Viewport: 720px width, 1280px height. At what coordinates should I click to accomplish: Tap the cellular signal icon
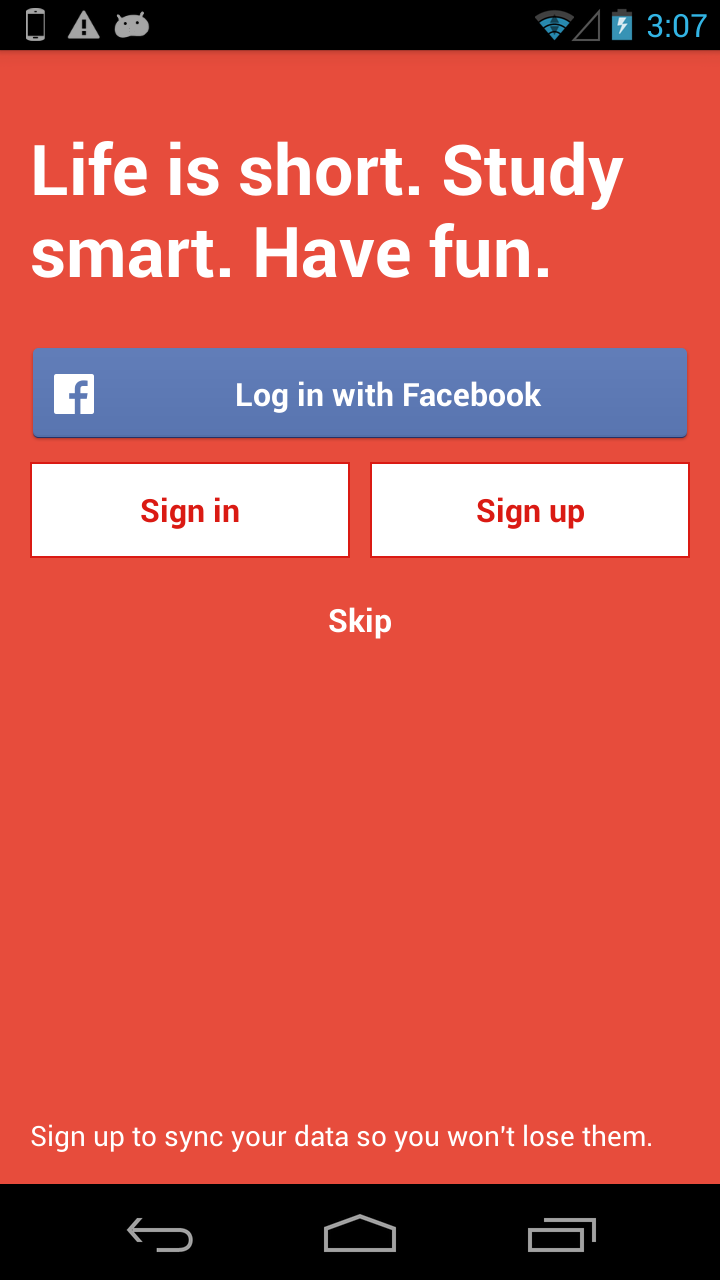pos(586,25)
